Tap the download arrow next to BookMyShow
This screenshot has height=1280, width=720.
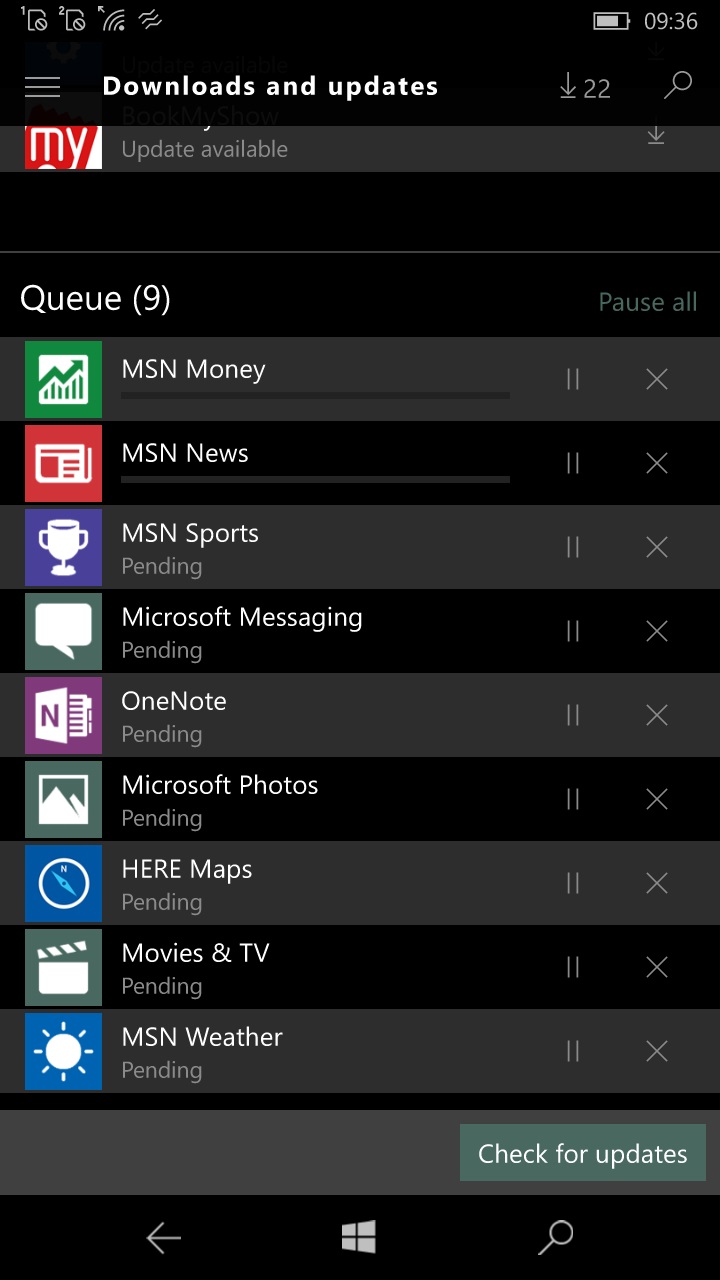click(656, 135)
